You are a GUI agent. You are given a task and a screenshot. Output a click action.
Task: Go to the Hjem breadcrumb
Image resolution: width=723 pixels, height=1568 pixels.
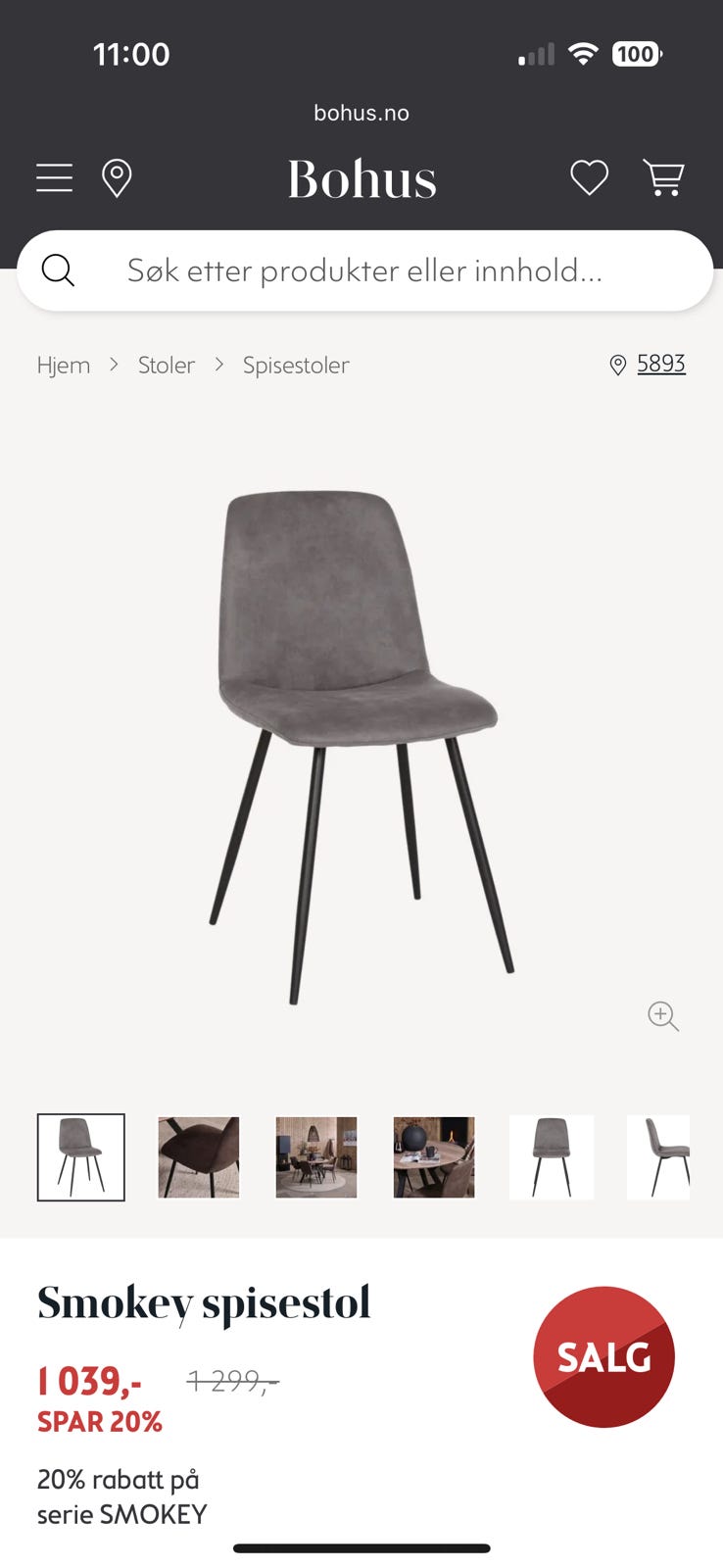[x=64, y=366]
